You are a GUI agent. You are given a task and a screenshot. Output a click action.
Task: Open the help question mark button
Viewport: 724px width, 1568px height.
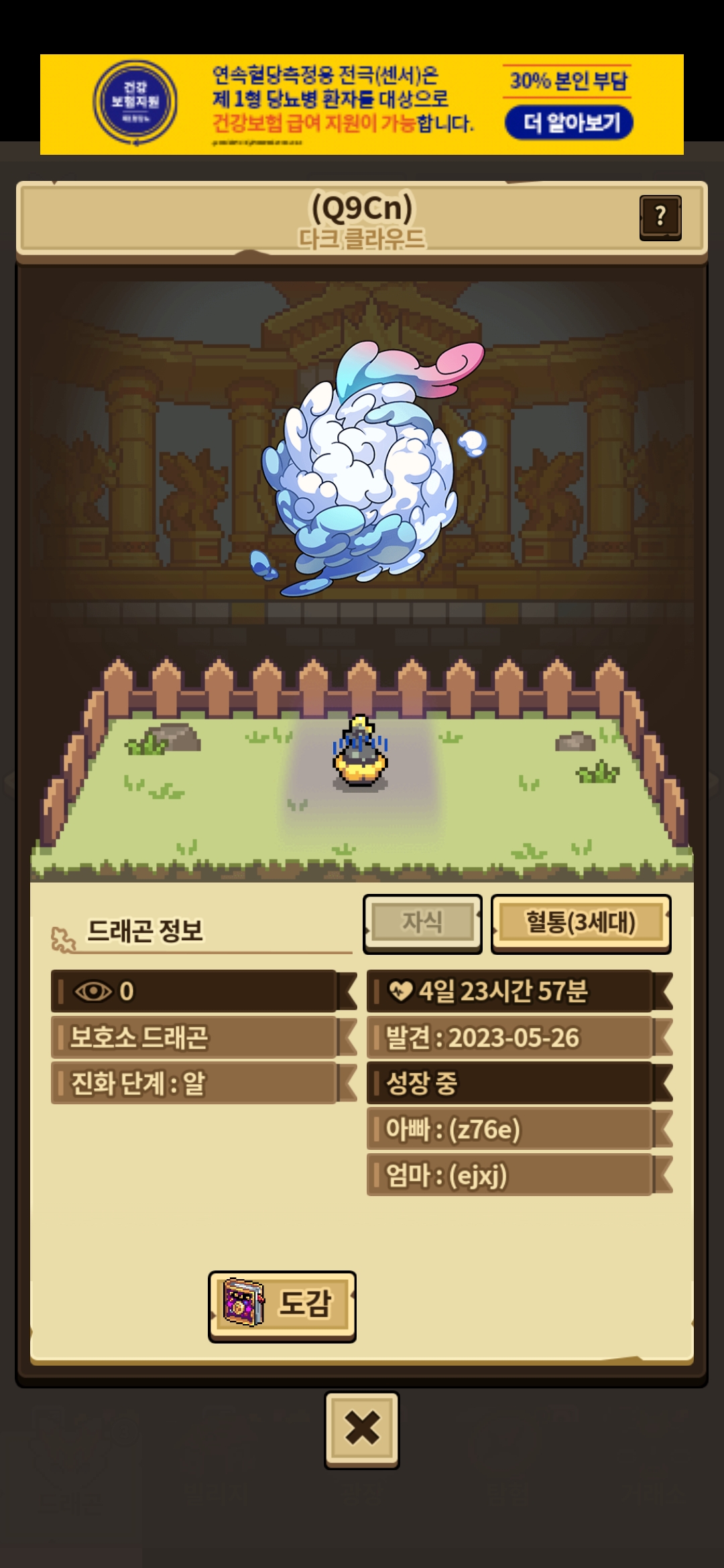tap(660, 217)
